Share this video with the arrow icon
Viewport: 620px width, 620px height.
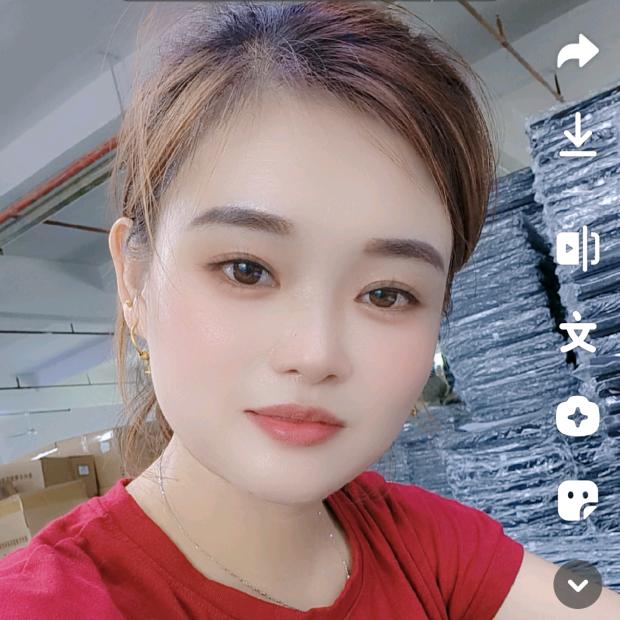(x=578, y=51)
